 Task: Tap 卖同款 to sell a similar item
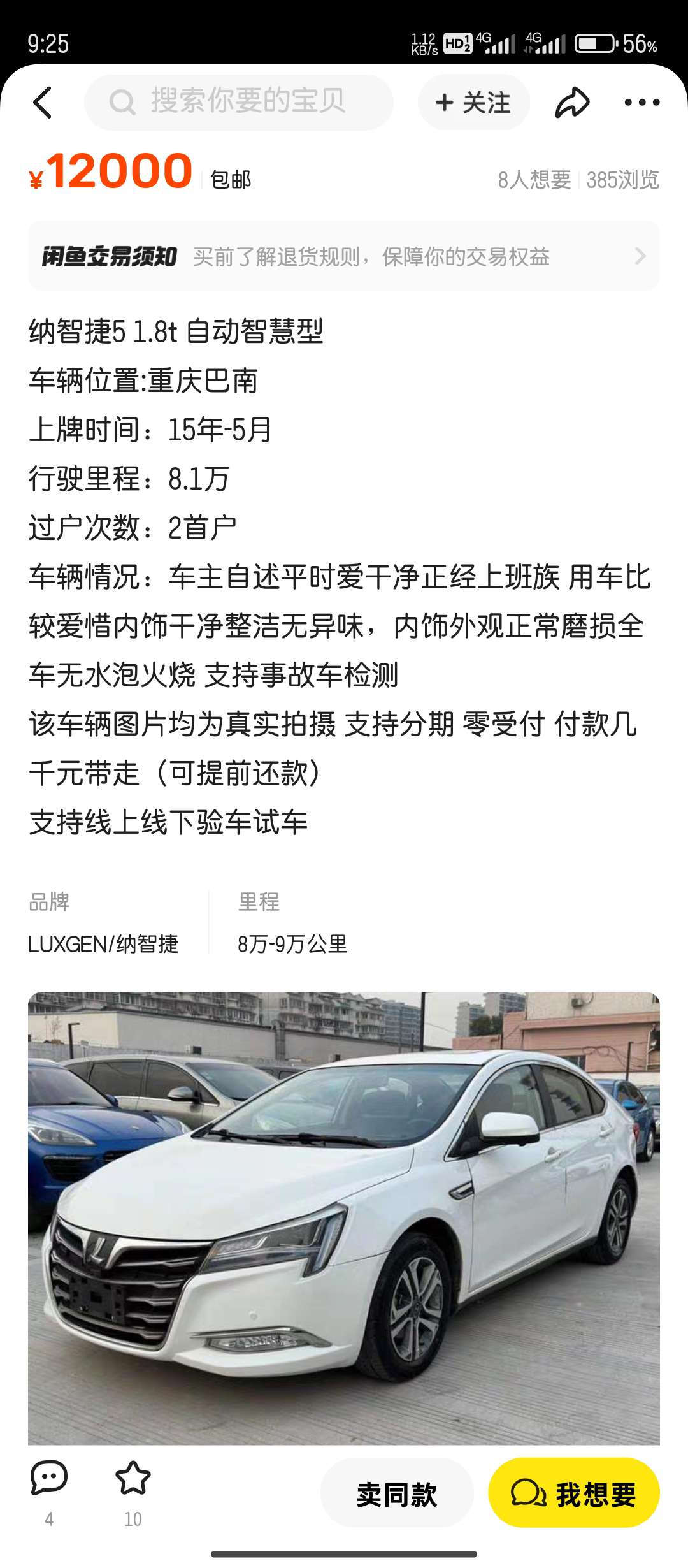(x=397, y=1494)
